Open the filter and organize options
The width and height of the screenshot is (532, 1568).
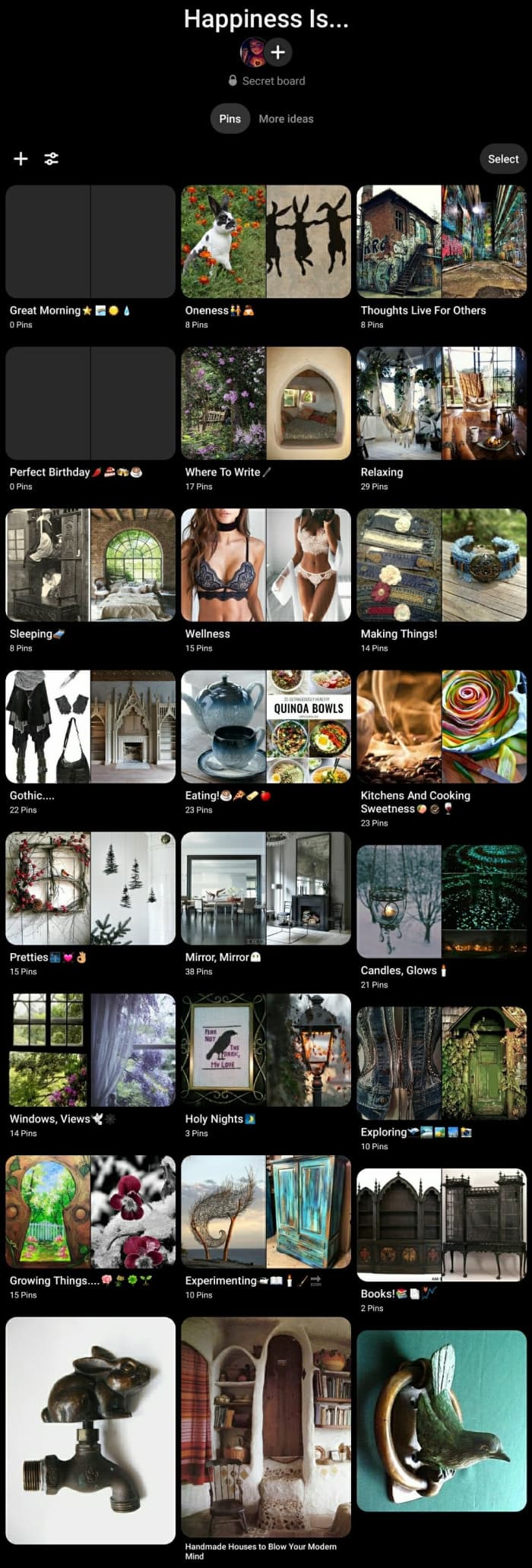click(52, 159)
